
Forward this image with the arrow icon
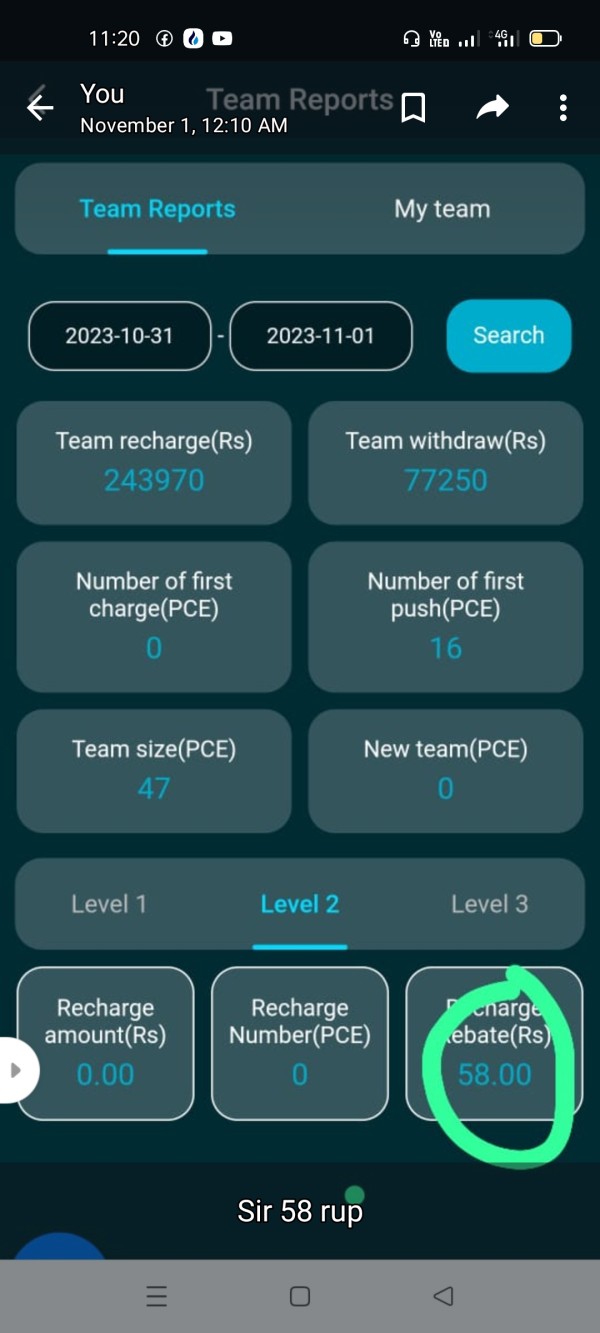pyautogui.click(x=492, y=107)
